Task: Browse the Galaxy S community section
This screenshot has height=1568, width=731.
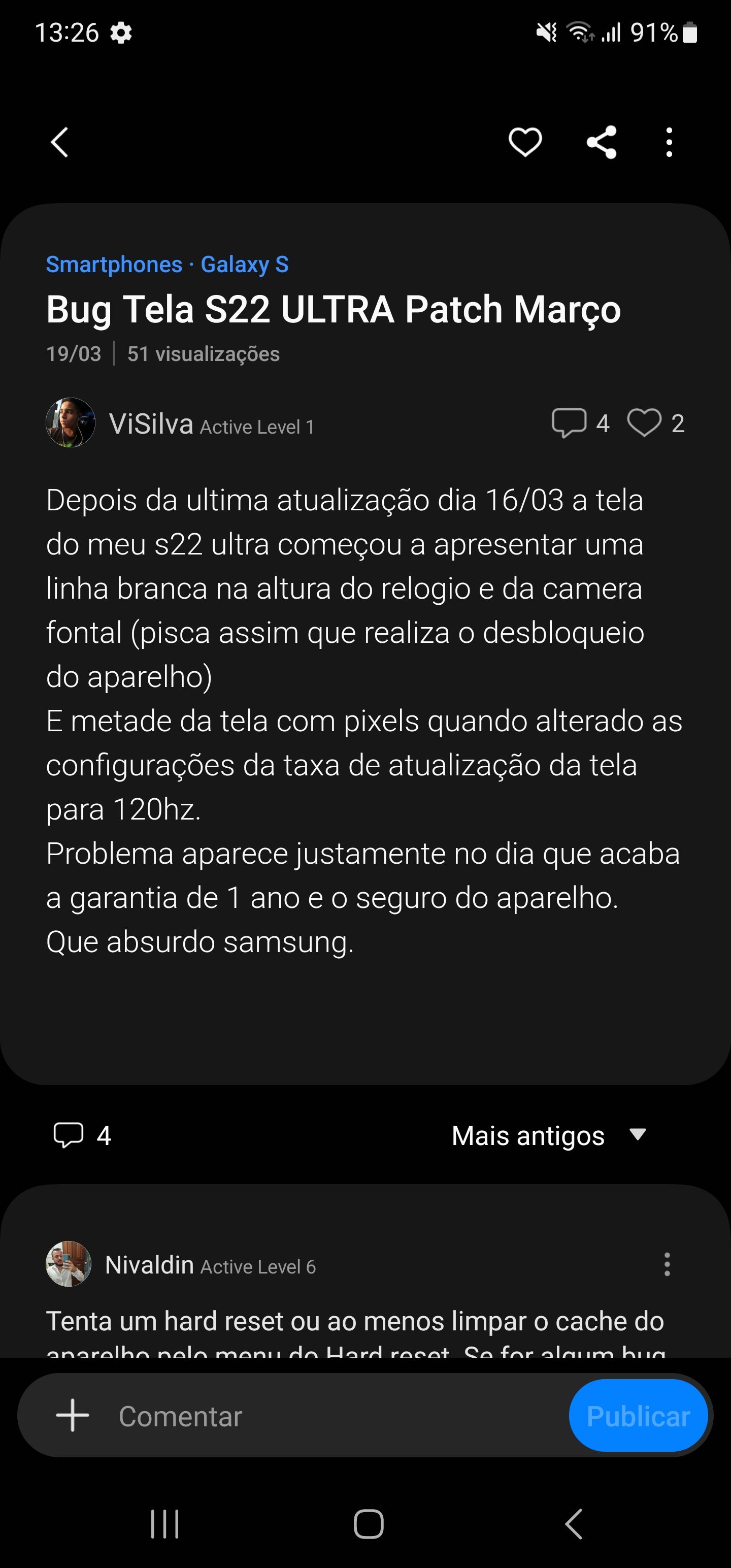Action: click(x=245, y=265)
